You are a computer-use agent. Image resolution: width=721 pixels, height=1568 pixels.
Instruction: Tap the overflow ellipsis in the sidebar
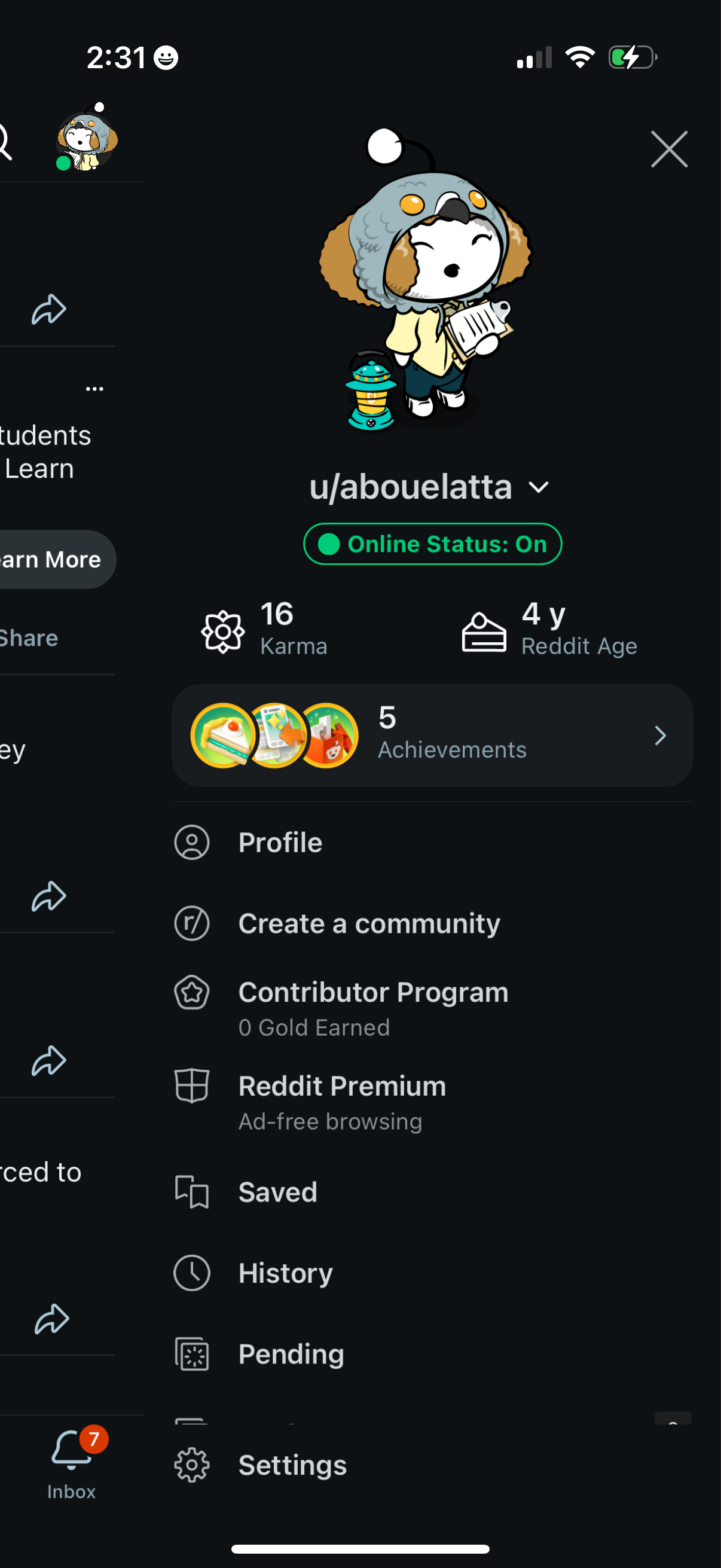[95, 387]
